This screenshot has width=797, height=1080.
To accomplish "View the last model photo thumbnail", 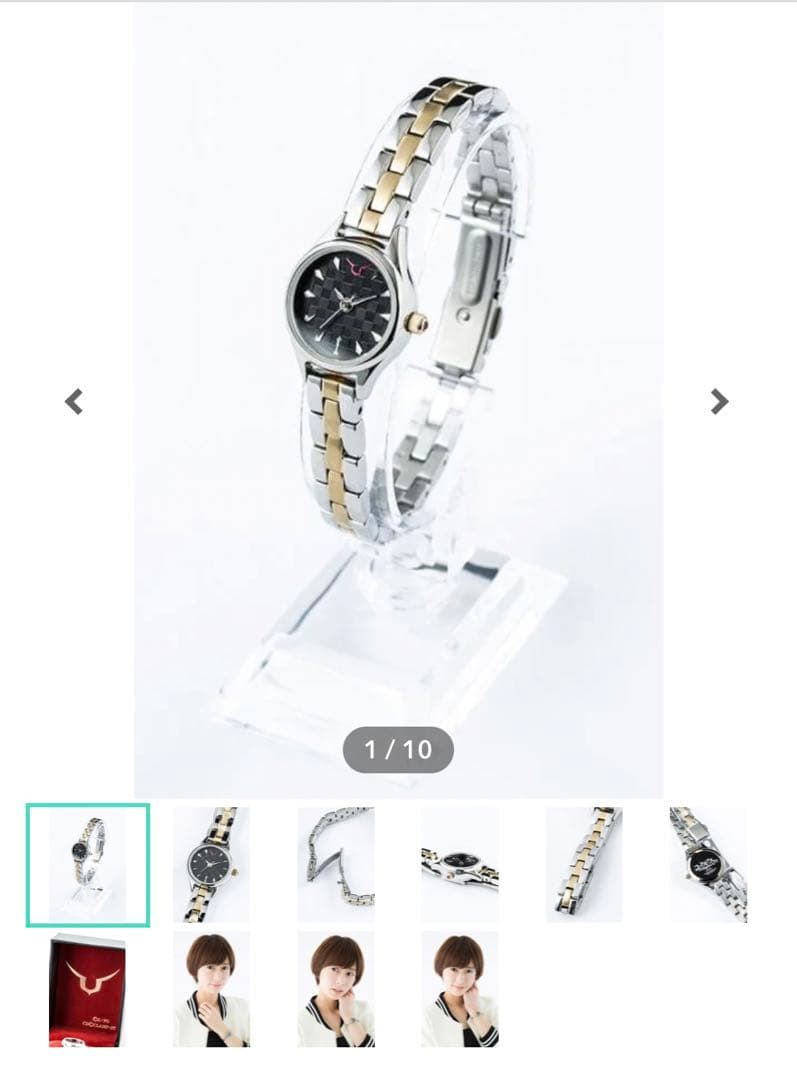I will [460, 989].
